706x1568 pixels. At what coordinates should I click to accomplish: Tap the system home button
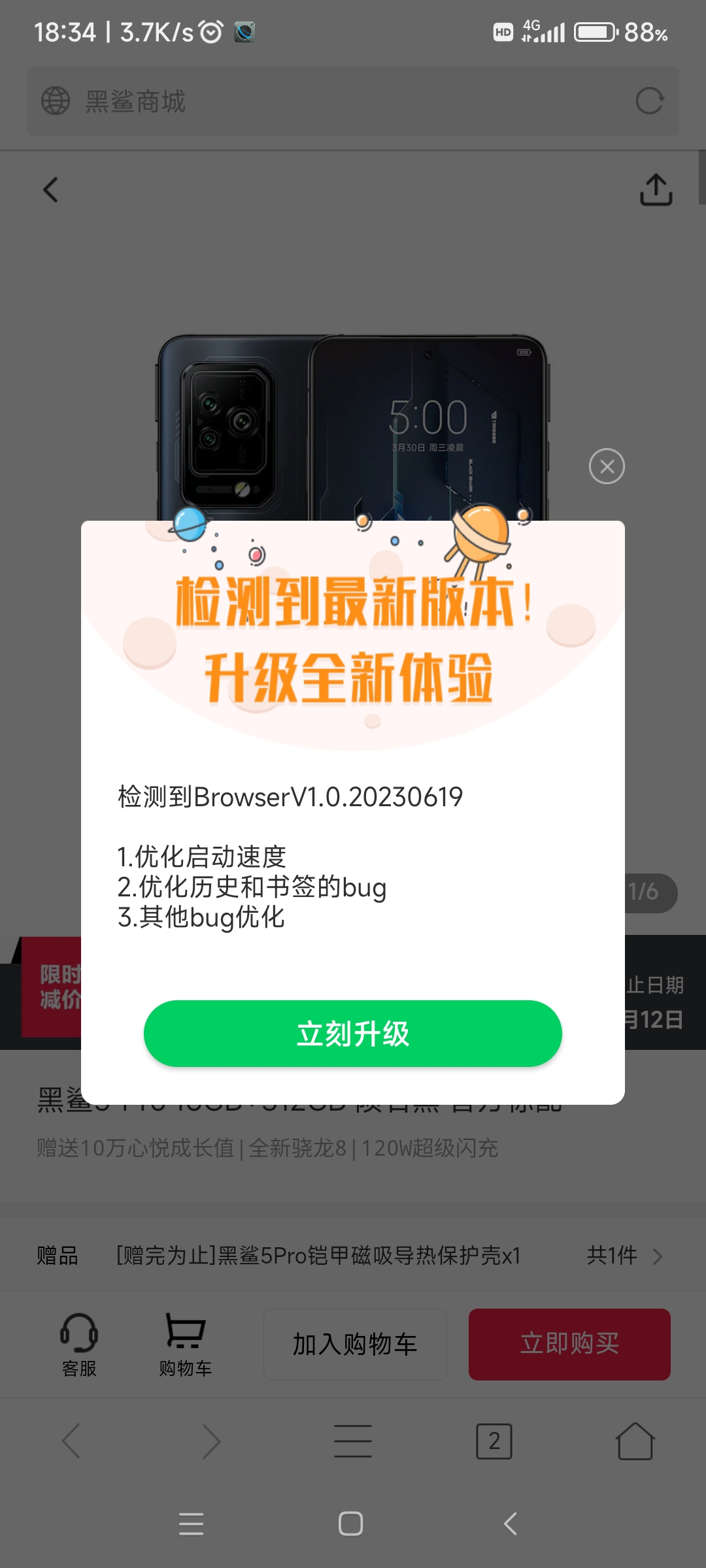(351, 1524)
